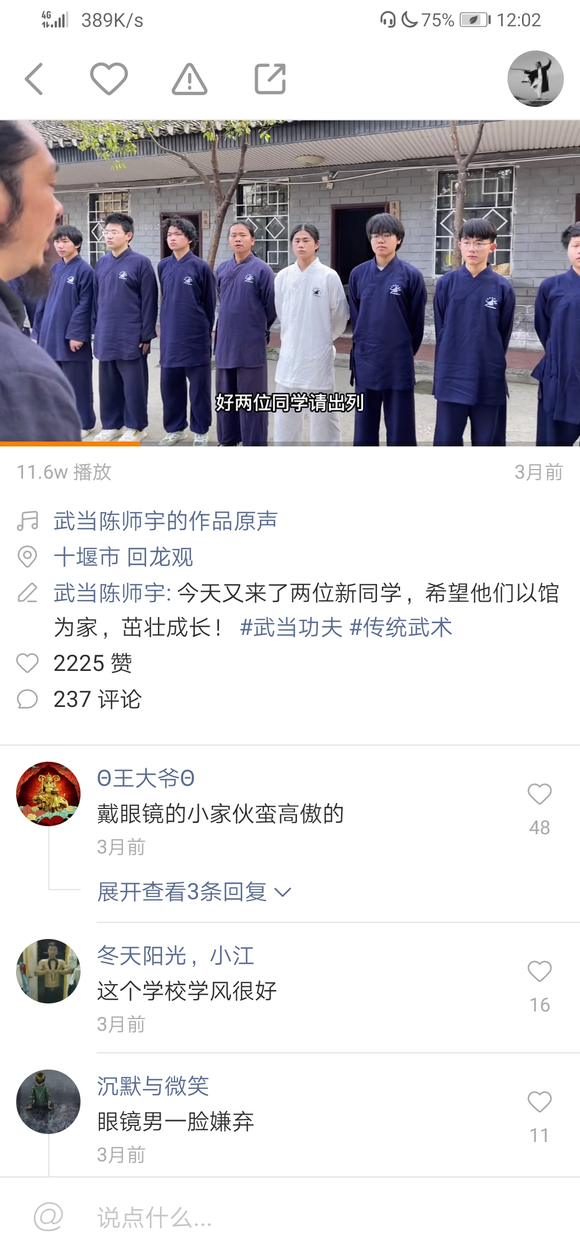Open the sound 武当陈师宇的作品原声

pos(165,521)
